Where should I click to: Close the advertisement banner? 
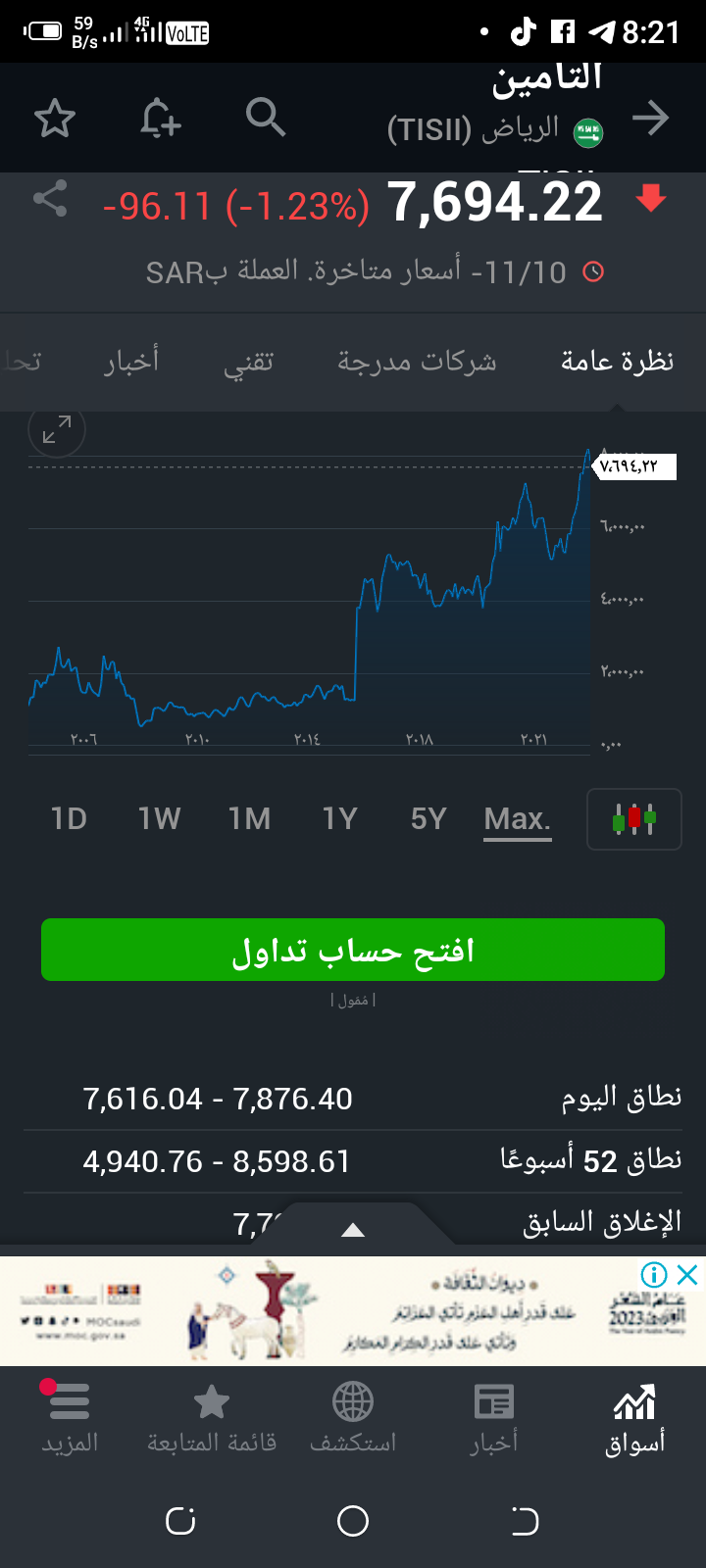688,1274
